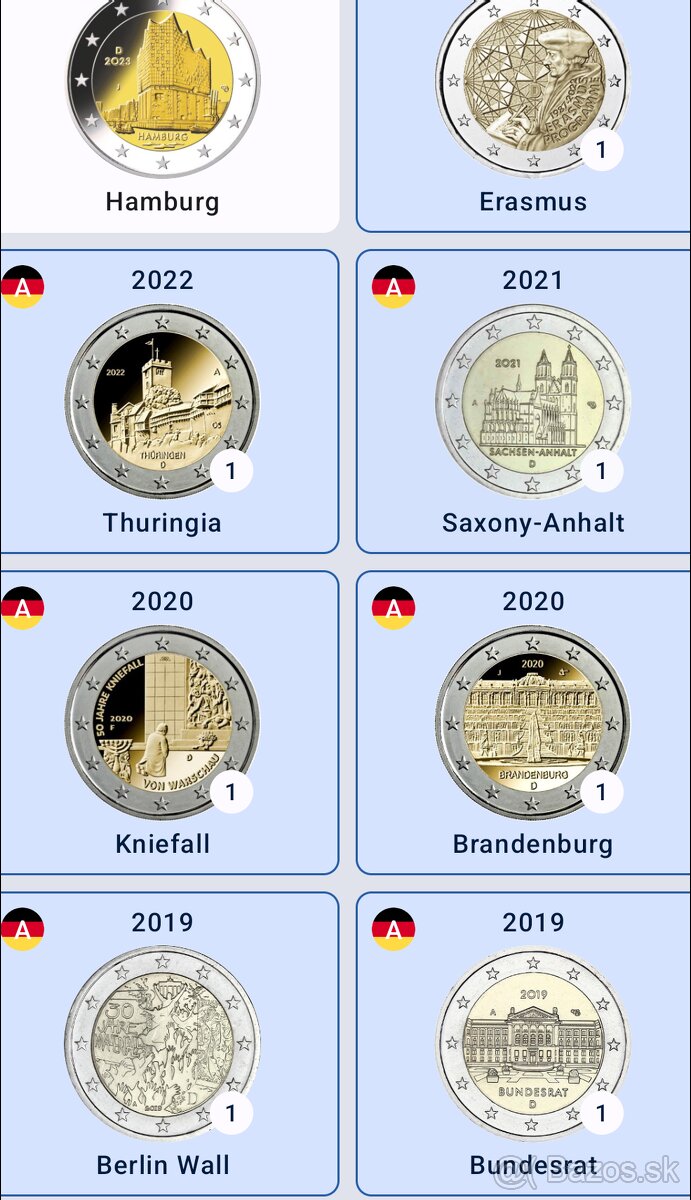This screenshot has width=691, height=1200.
Task: Open the Erasmus coin card
Action: (x=532, y=100)
